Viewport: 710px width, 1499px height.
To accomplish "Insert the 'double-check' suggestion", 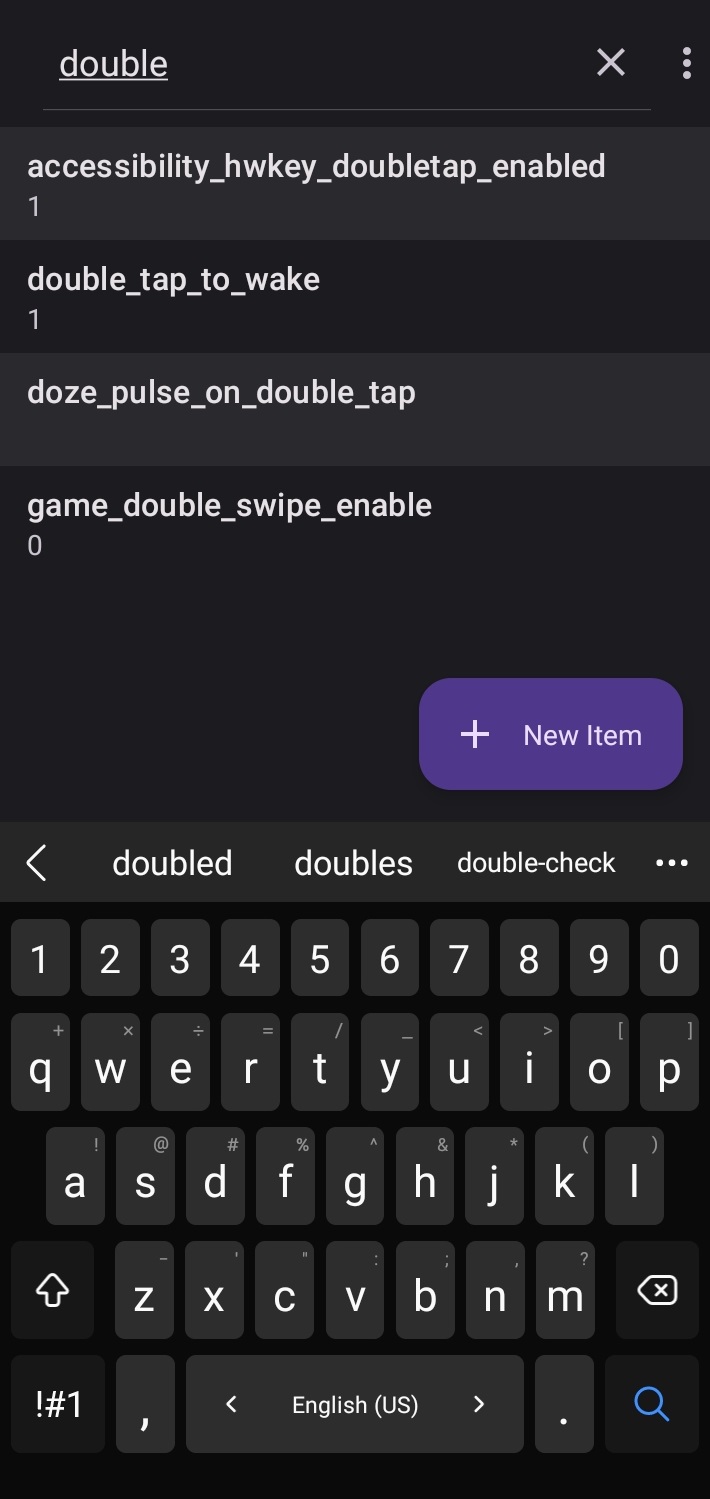I will click(x=536, y=863).
